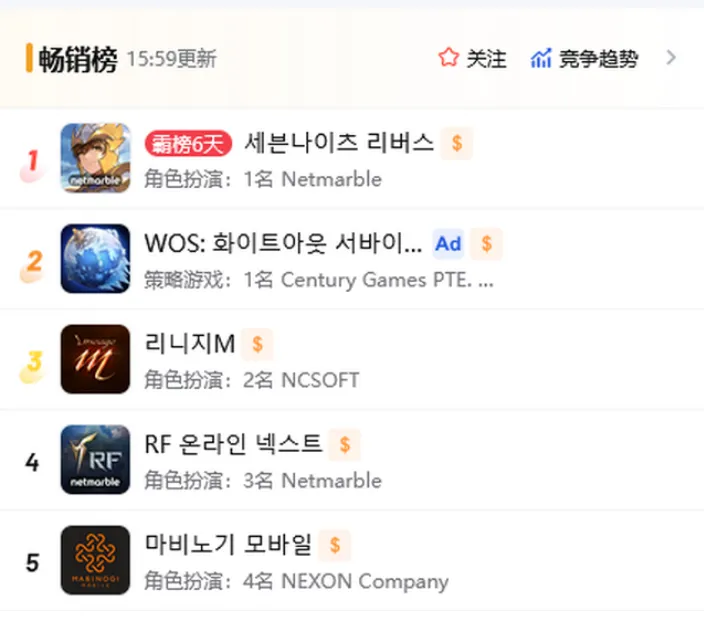Follow this chart with the 关注 button

[472, 59]
